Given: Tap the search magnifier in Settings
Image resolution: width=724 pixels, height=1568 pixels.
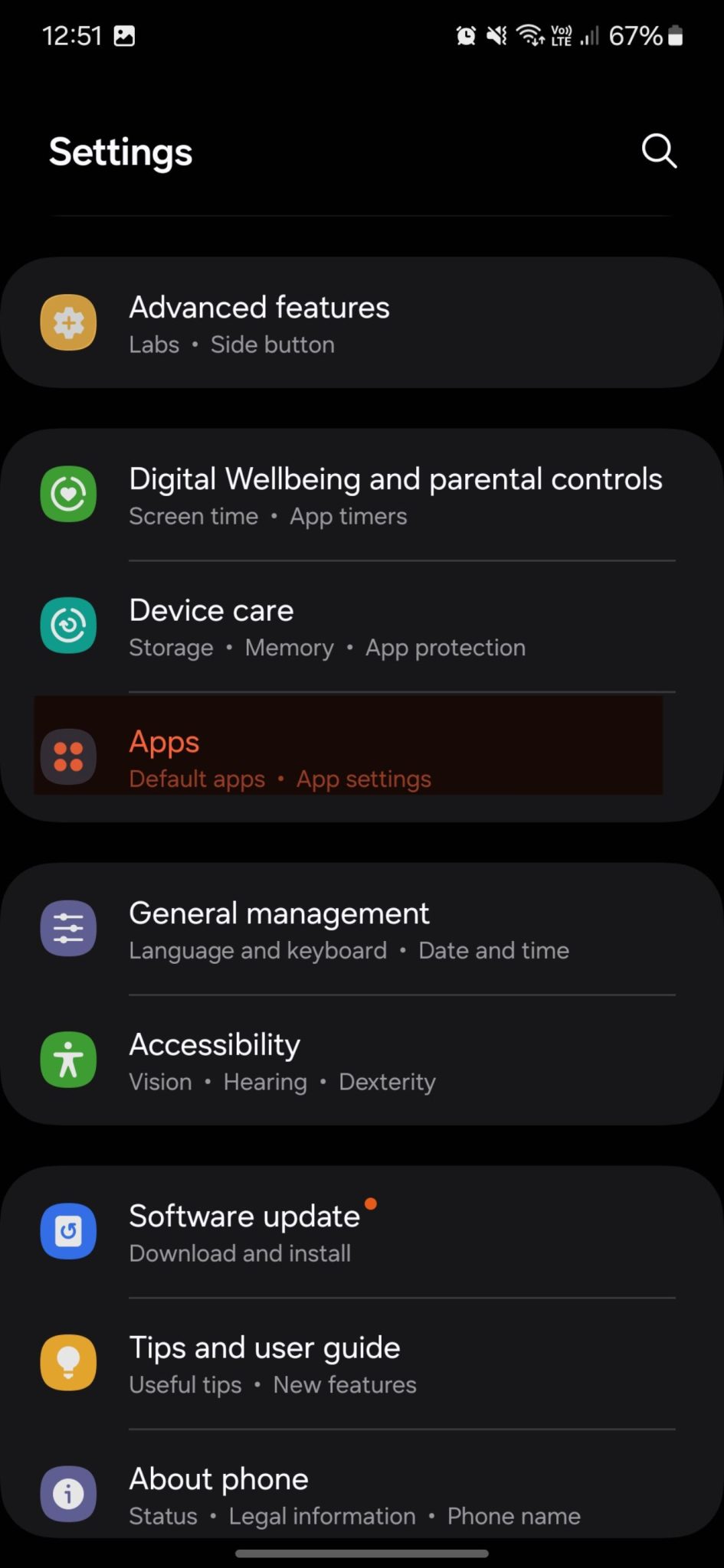Looking at the screenshot, I should click(658, 151).
